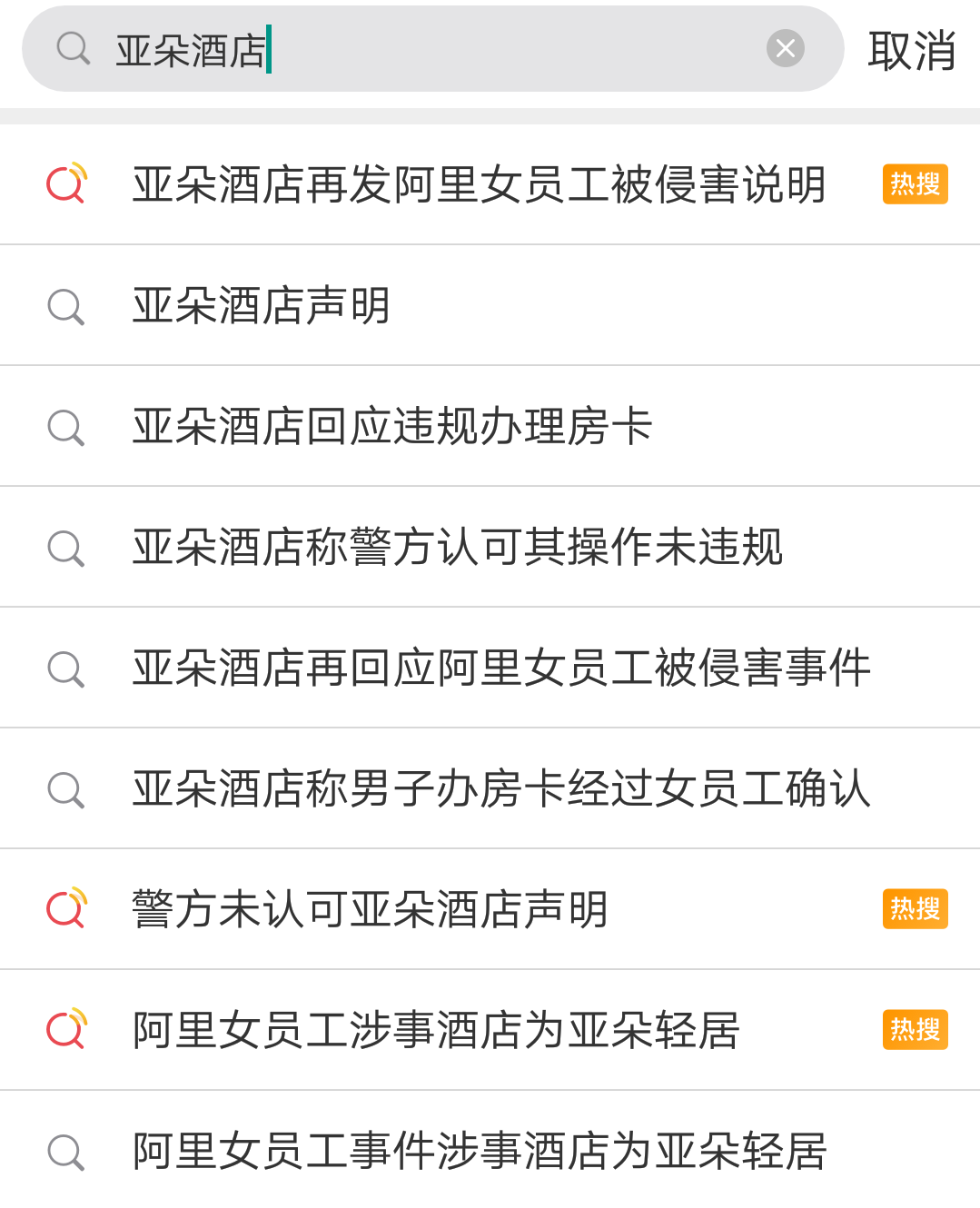Open hot search 警方未认可亚朵酒店声明

point(371,910)
